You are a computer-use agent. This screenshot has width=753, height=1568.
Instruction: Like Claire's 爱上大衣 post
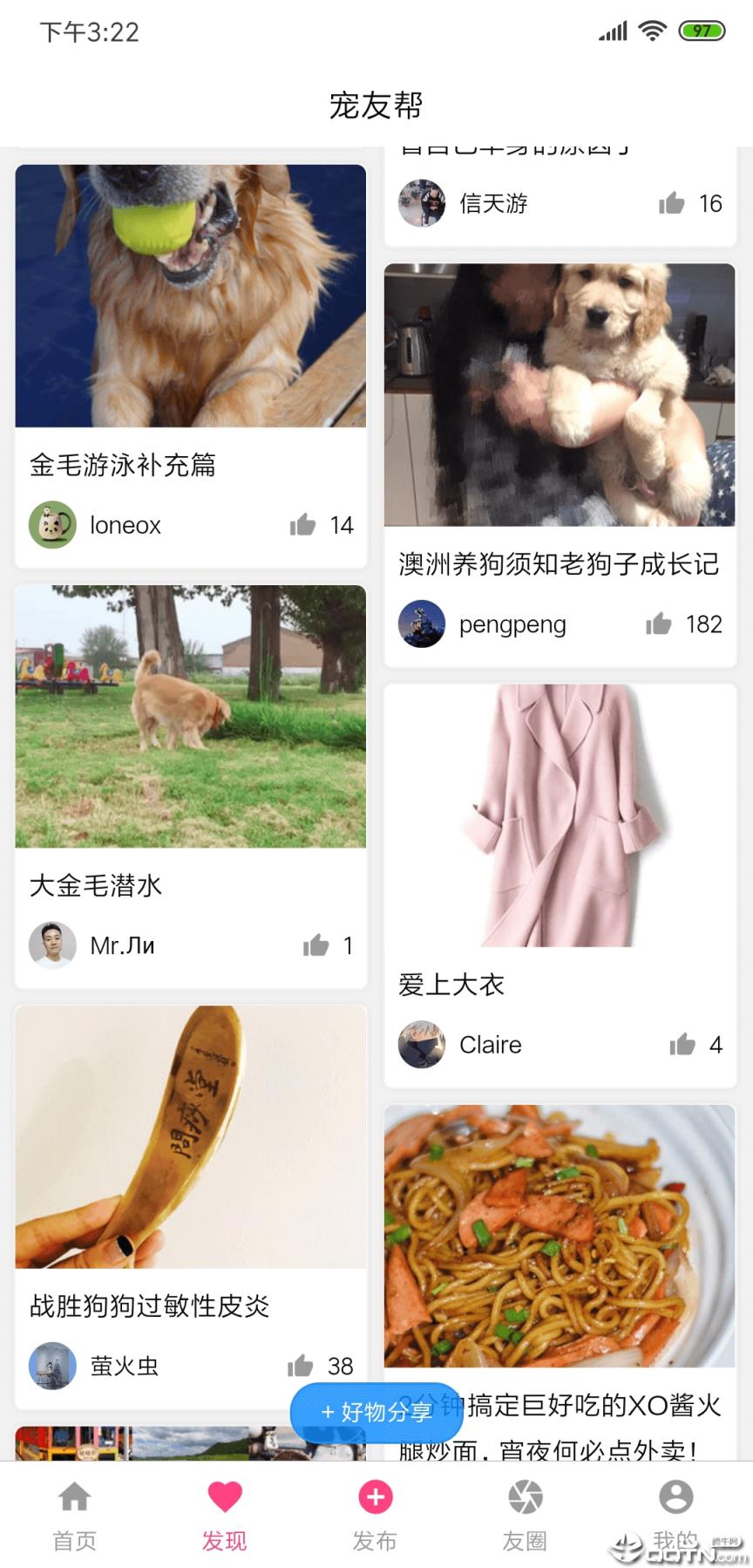(x=682, y=1045)
